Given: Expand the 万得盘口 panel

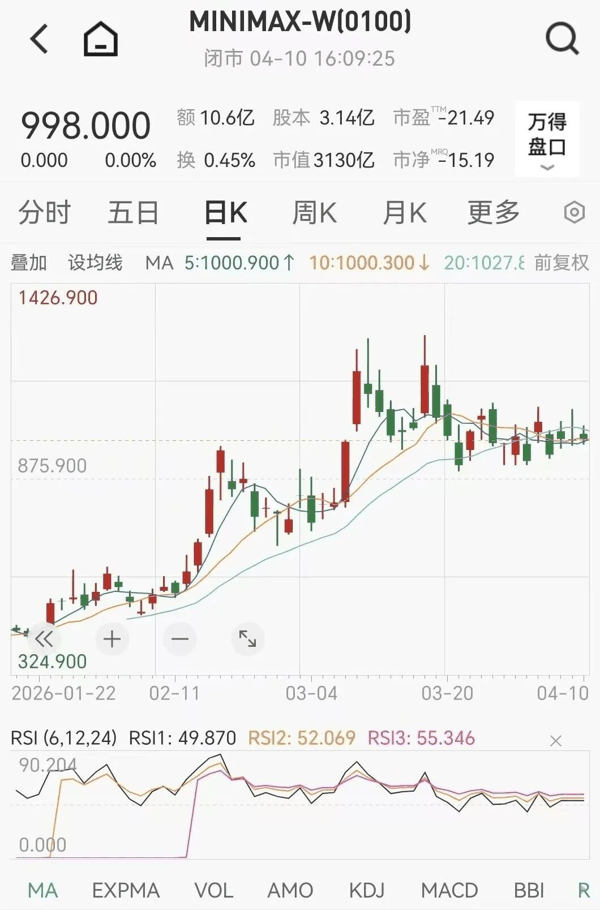Looking at the screenshot, I should tap(547, 140).
